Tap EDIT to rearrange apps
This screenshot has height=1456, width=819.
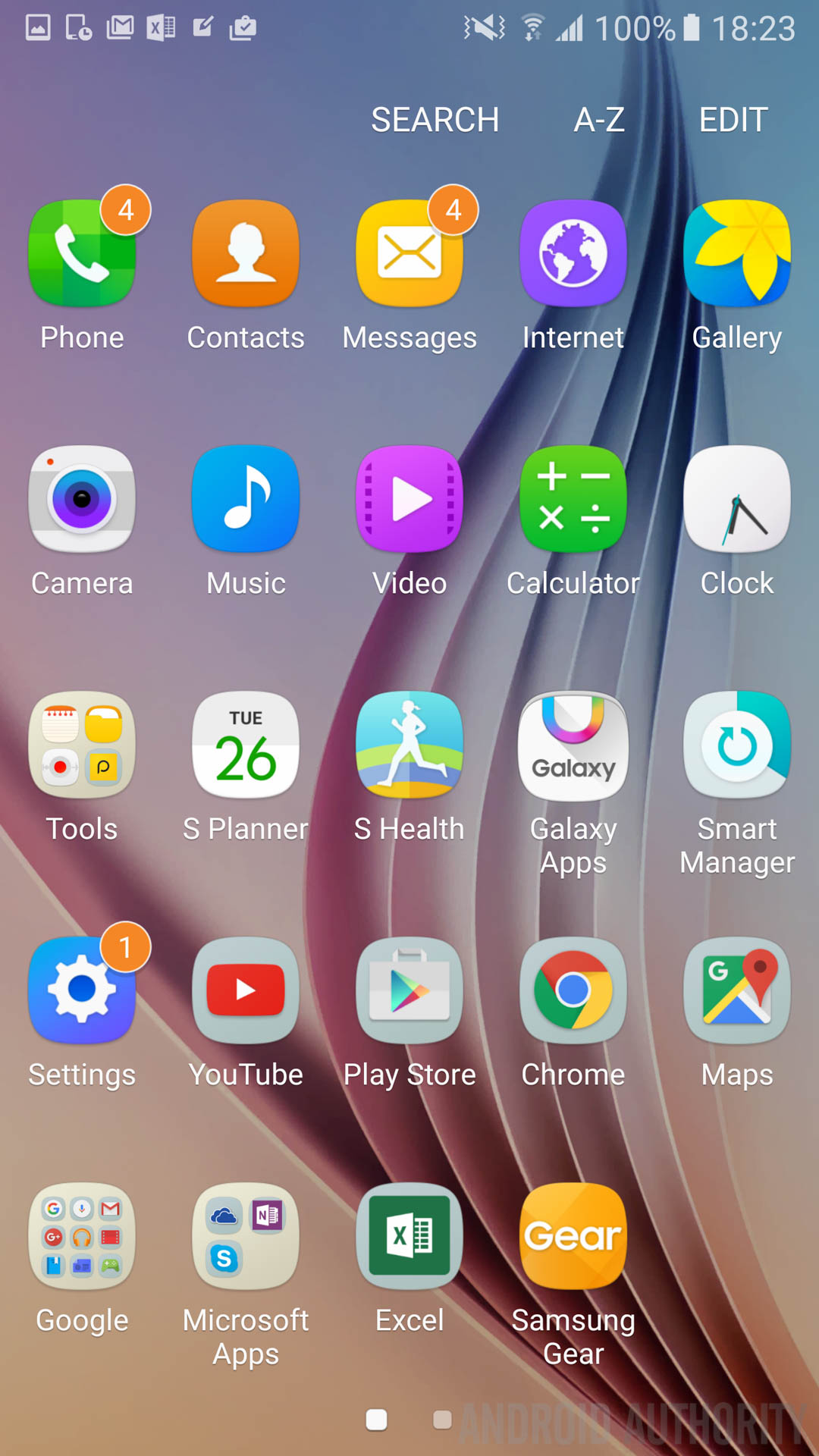pos(733,120)
